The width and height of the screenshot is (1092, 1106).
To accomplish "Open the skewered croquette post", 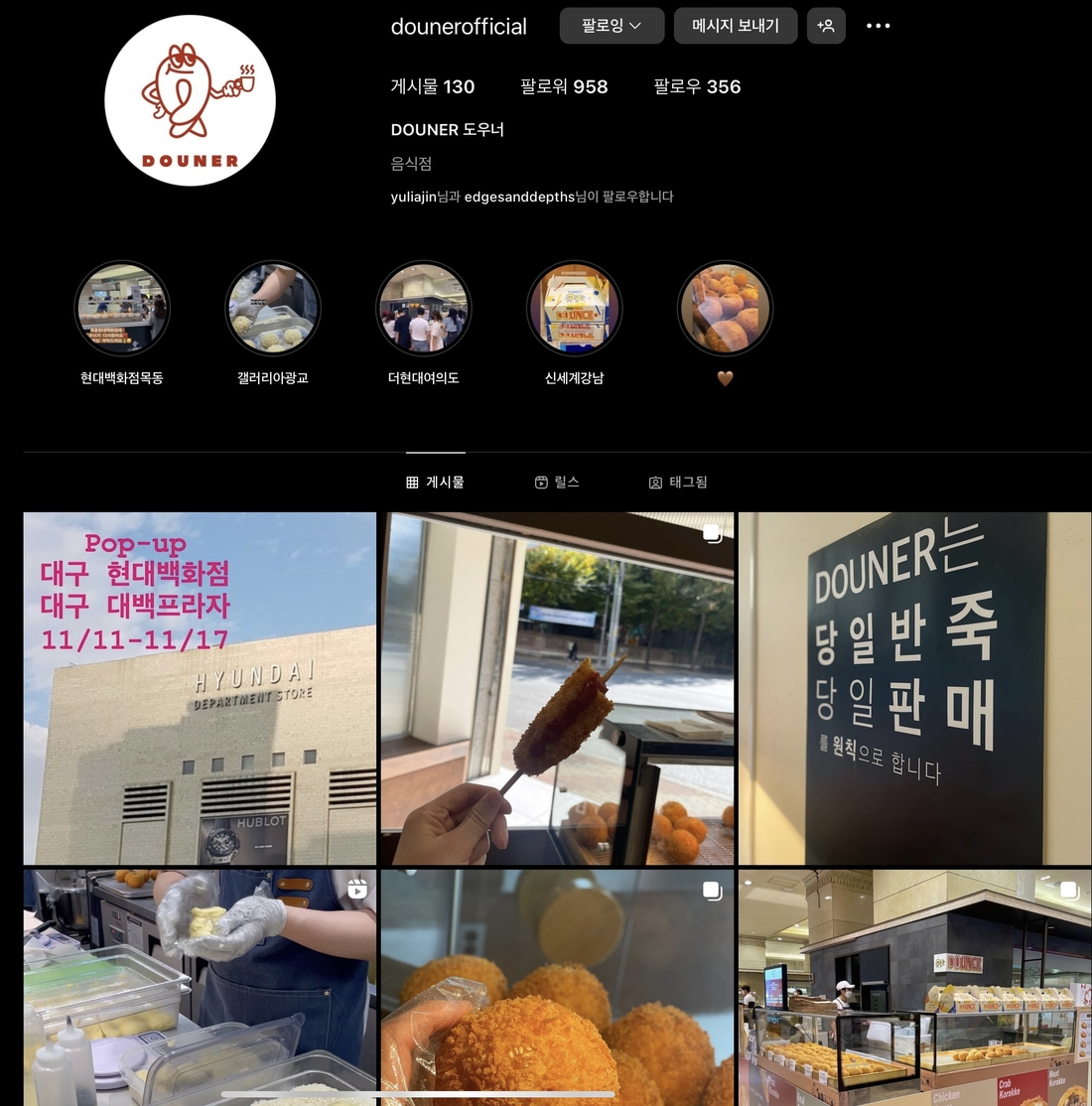I will tap(557, 688).
